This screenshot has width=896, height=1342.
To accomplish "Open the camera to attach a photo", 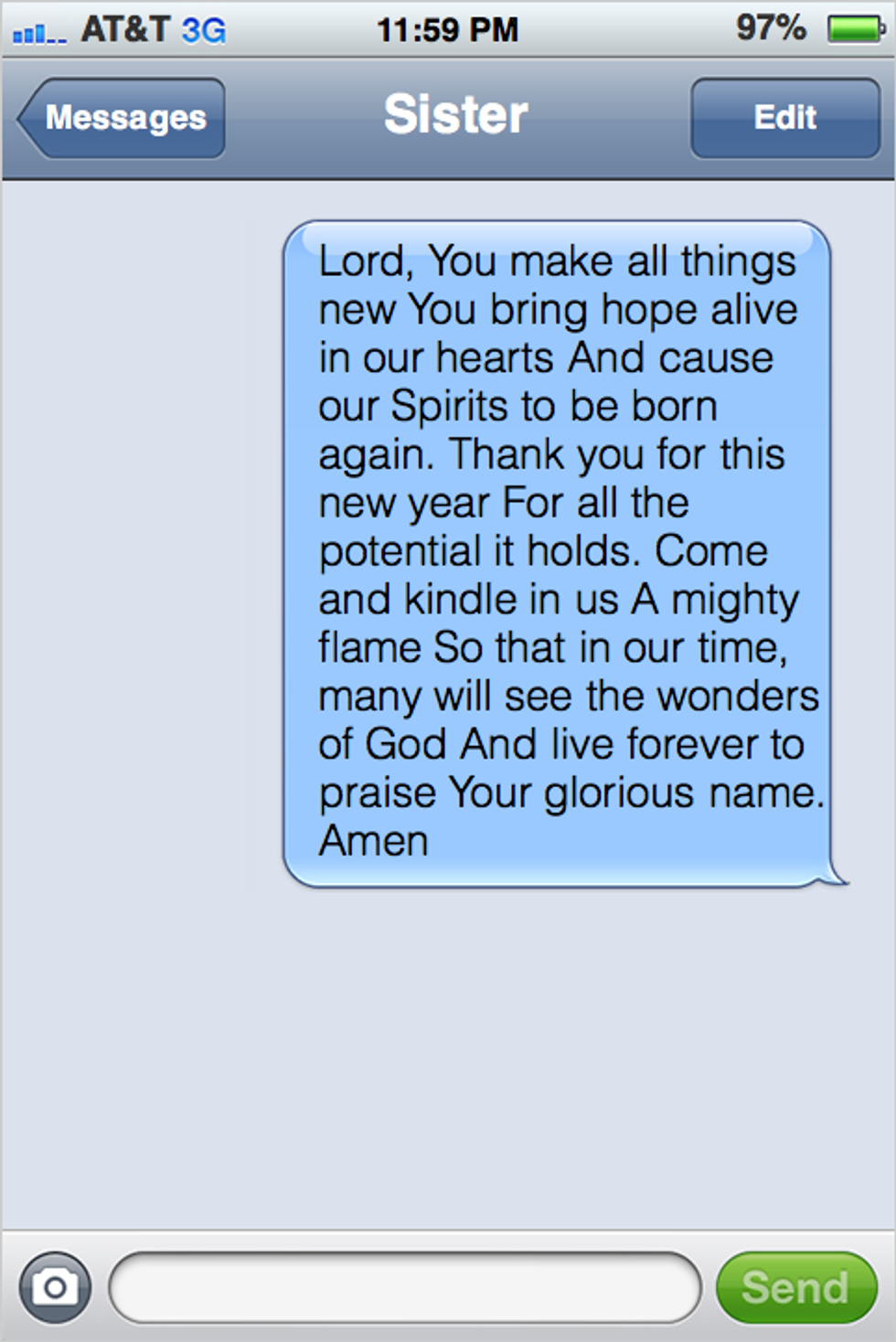I will 55,1287.
